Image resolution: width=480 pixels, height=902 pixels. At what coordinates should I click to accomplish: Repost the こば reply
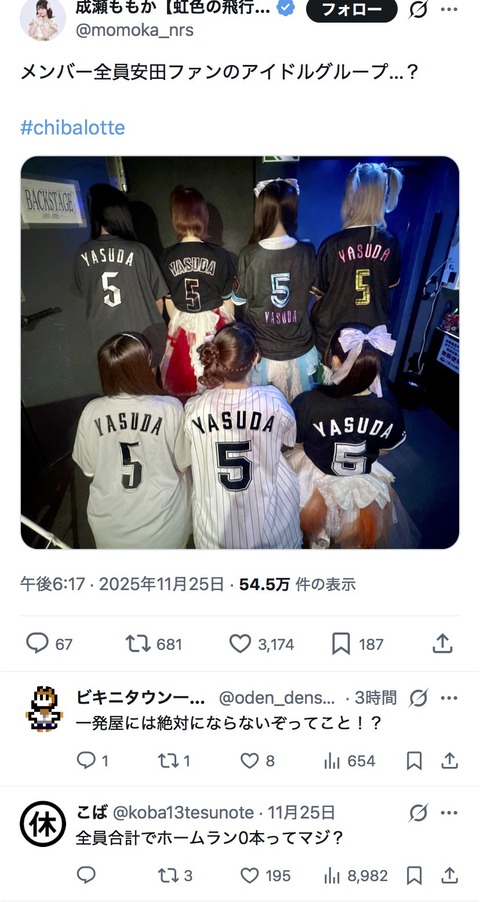pos(175,876)
